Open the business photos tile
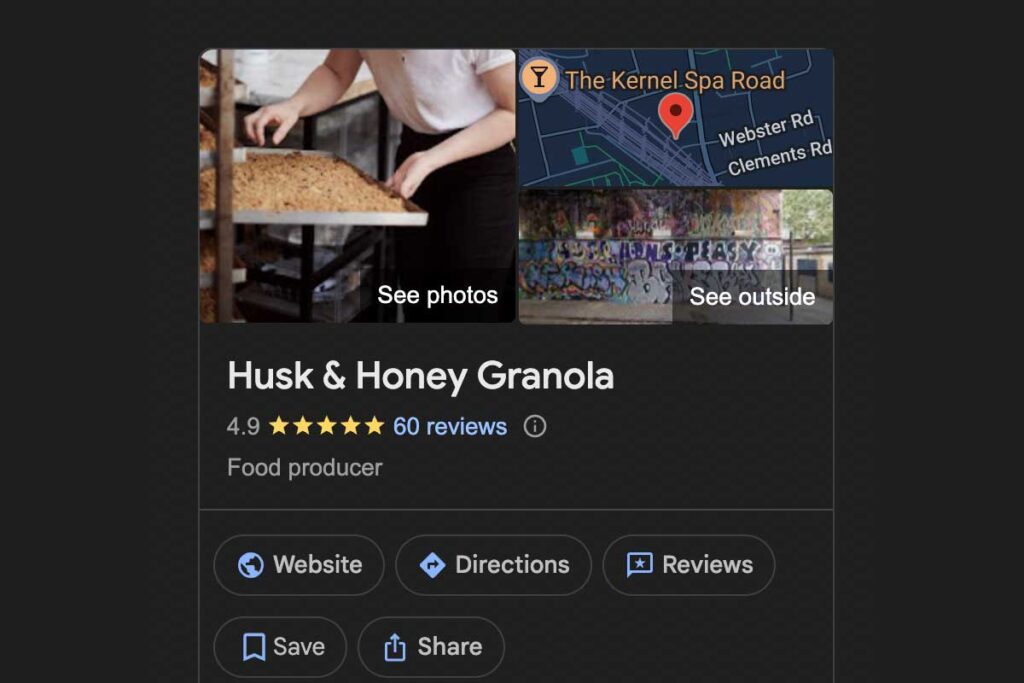The width and height of the screenshot is (1024, 683). 357,186
